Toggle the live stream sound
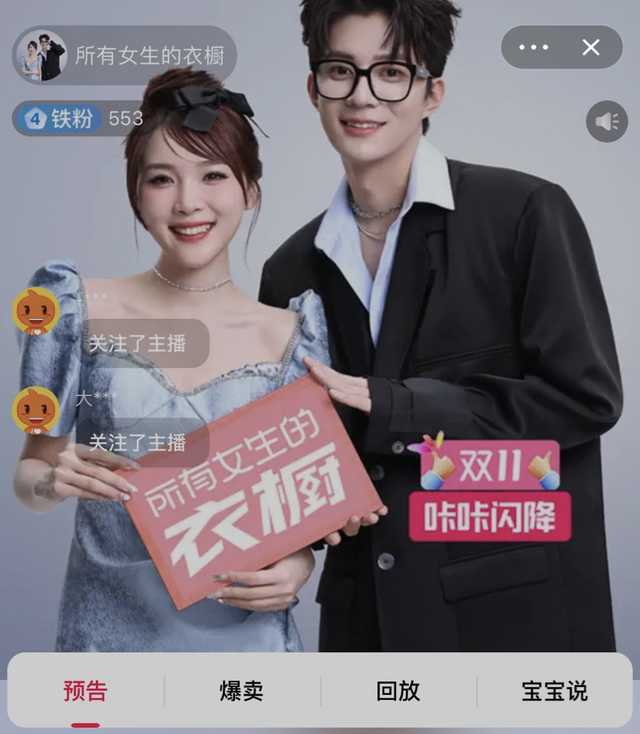This screenshot has width=640, height=734. point(607,122)
